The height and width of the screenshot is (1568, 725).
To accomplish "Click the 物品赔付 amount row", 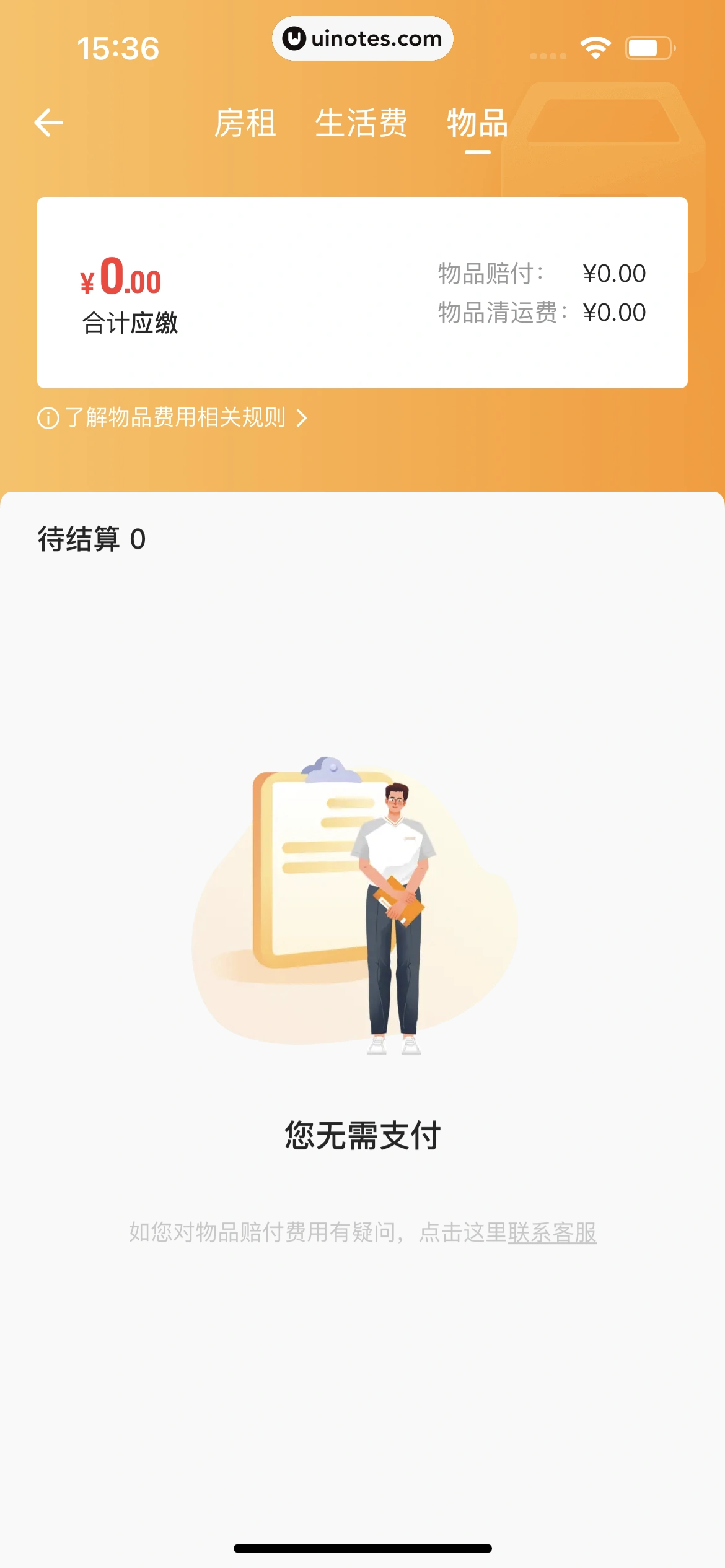I will tap(539, 272).
